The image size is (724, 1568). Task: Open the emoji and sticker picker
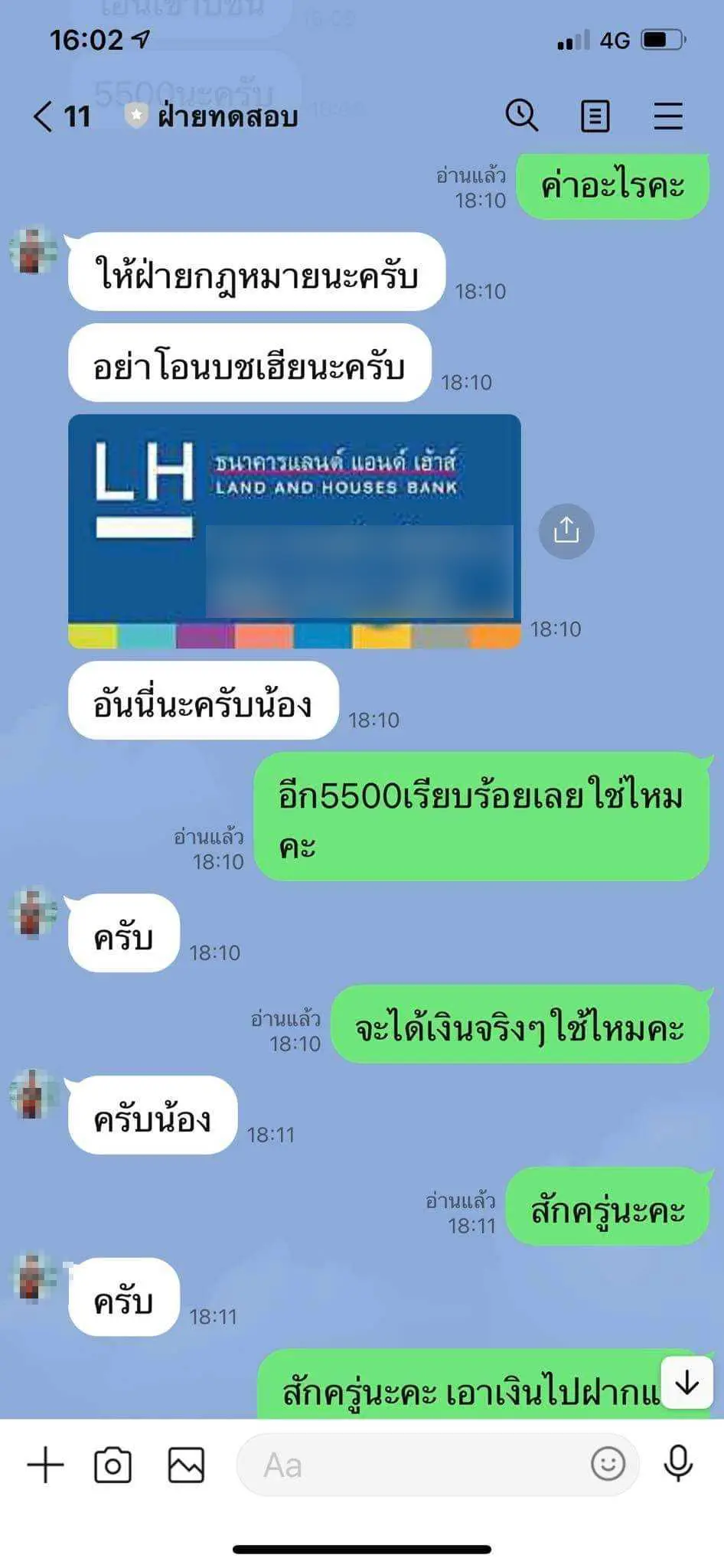pos(608,1465)
